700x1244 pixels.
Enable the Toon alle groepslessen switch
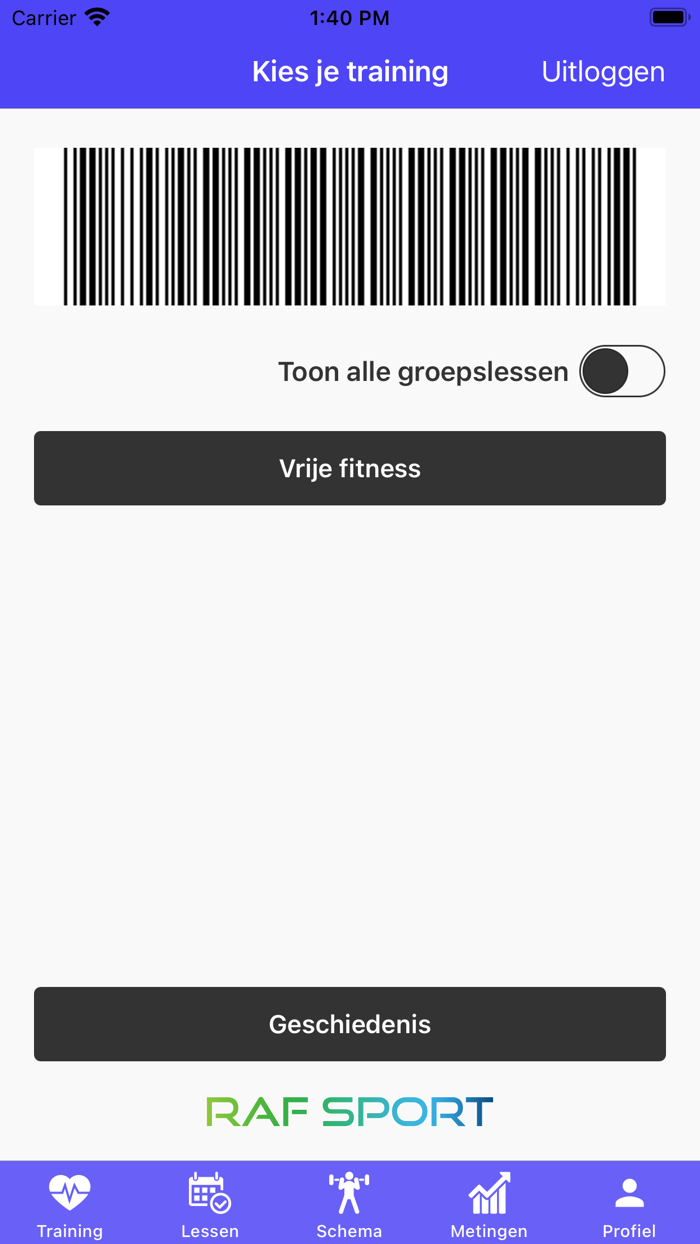click(622, 372)
